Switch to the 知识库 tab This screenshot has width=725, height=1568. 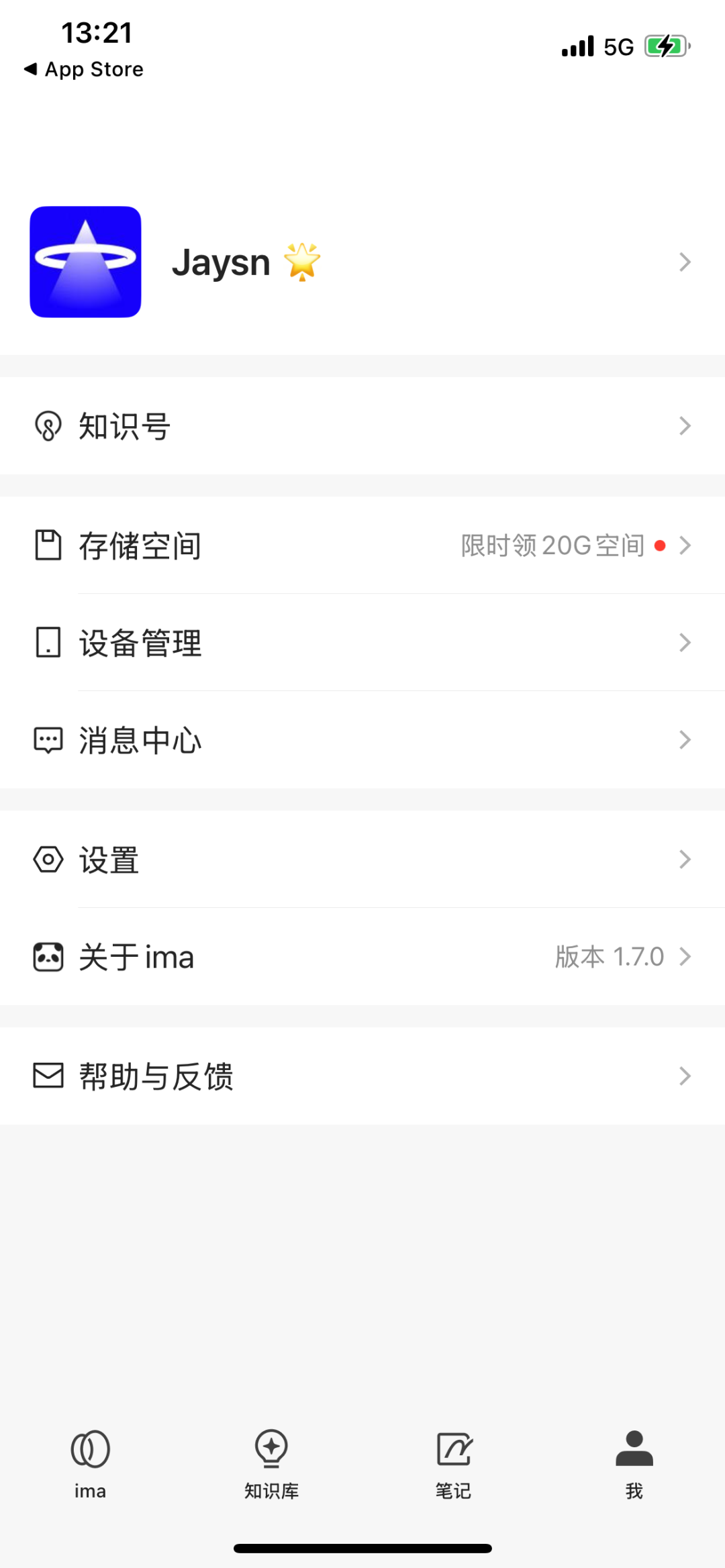click(x=271, y=1464)
